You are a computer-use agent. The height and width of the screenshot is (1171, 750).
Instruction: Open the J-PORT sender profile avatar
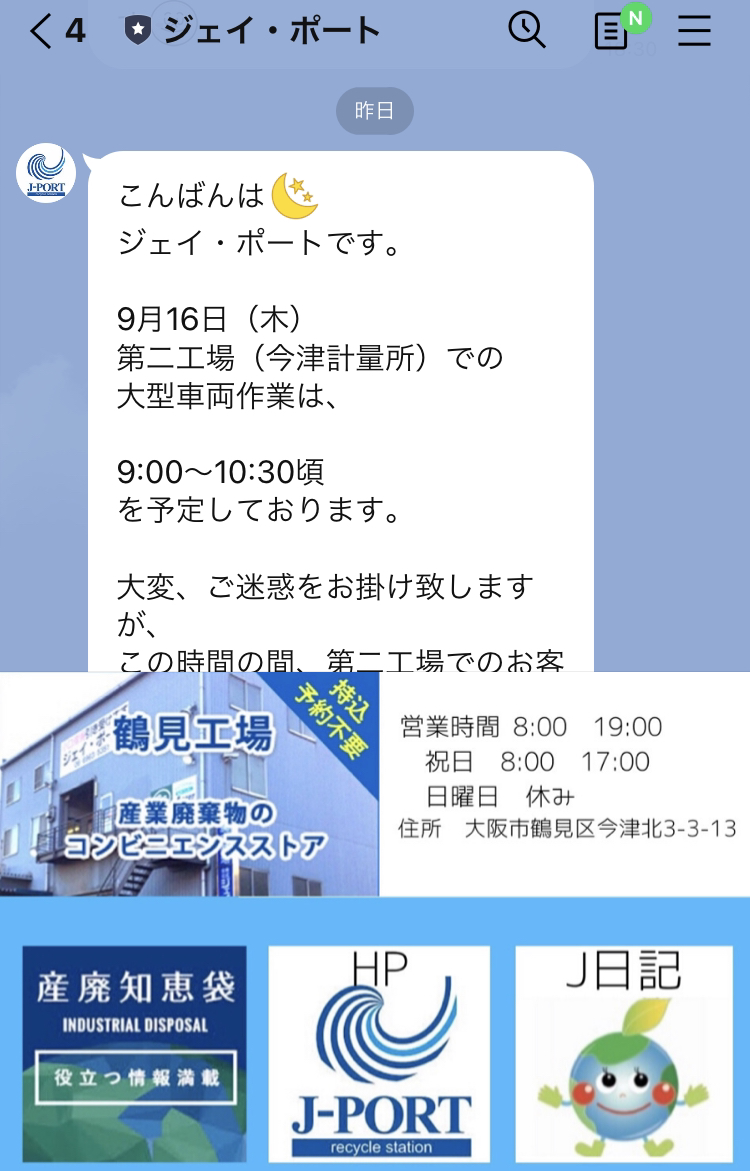click(x=46, y=173)
